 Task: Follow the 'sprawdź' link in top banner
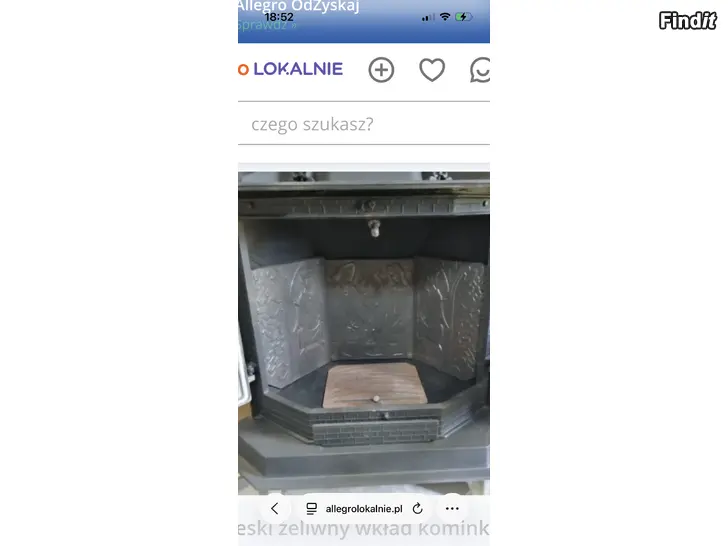(262, 25)
